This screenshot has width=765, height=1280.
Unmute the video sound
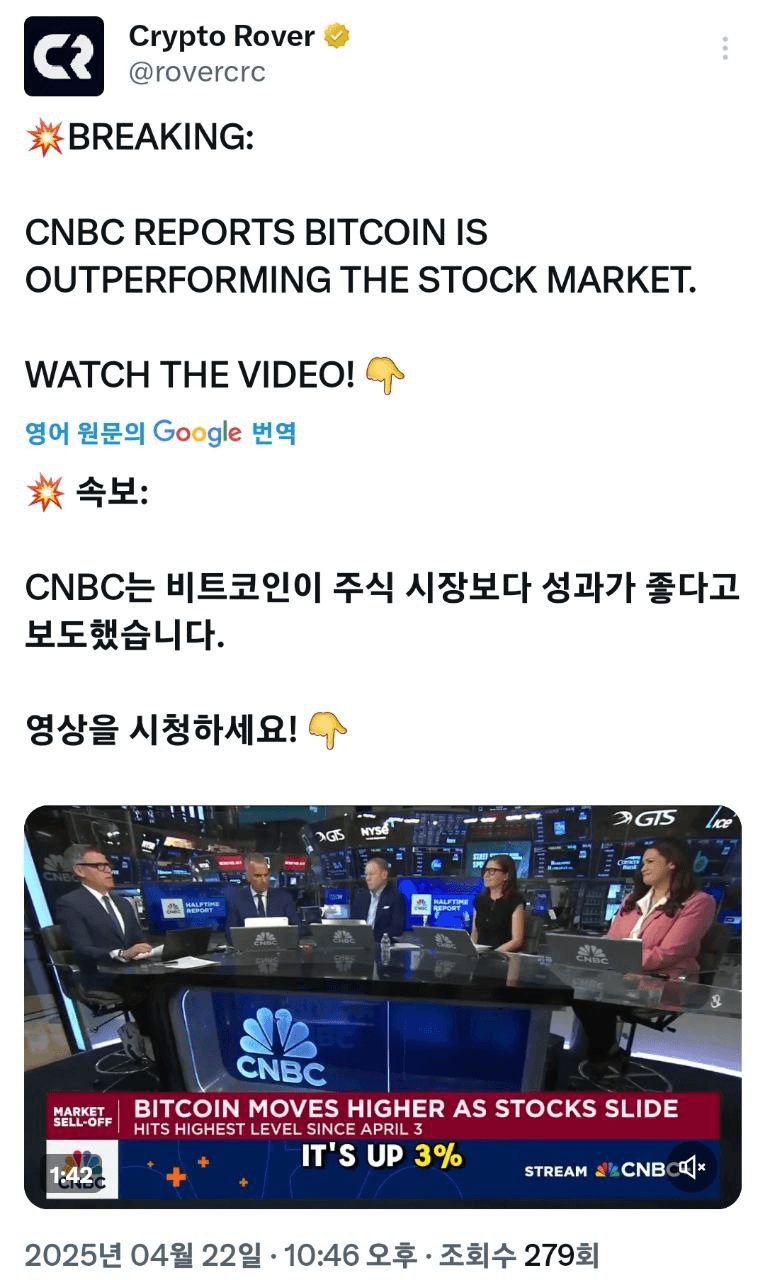point(692,1166)
